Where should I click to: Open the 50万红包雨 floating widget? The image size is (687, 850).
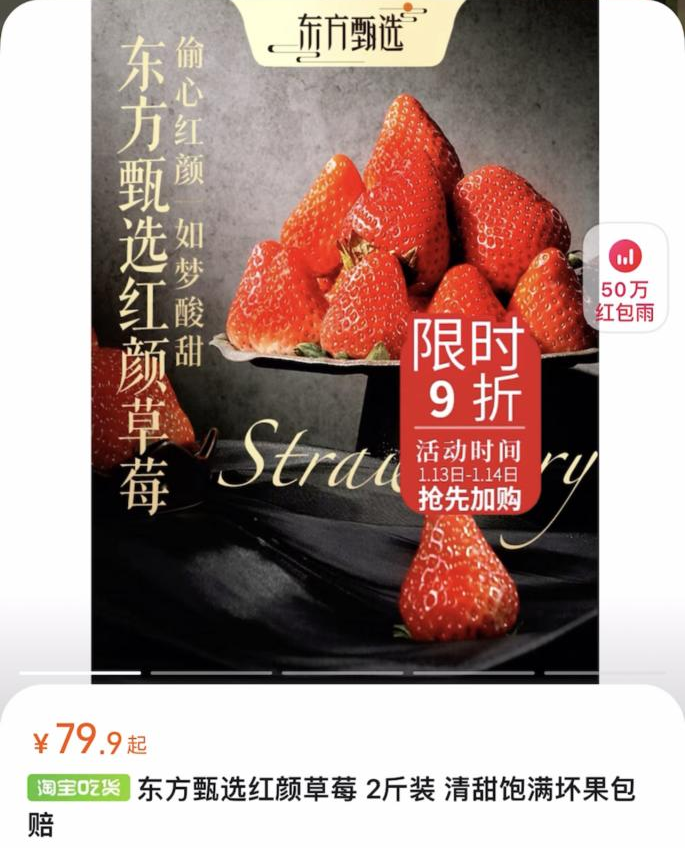coord(626,277)
